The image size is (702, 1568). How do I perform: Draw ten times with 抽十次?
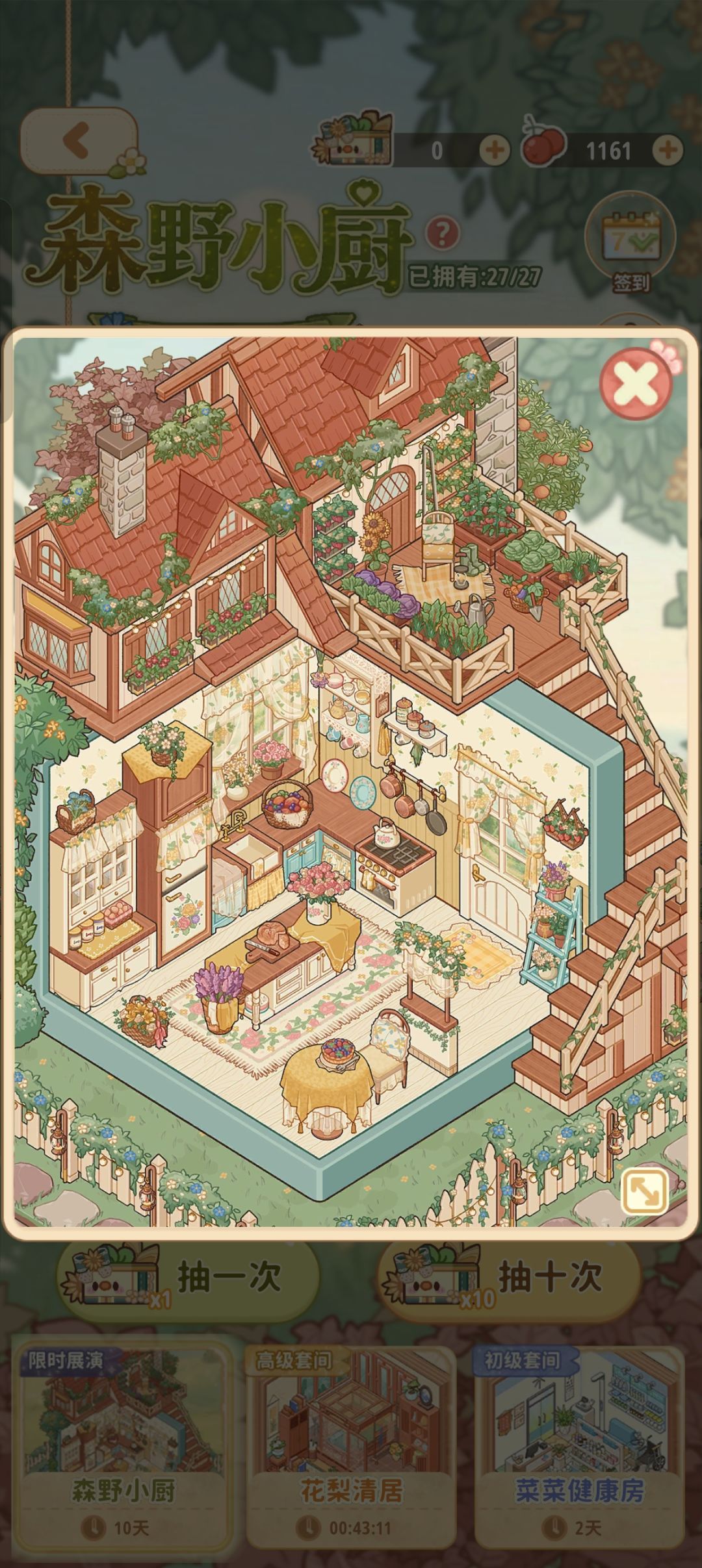tap(509, 1278)
